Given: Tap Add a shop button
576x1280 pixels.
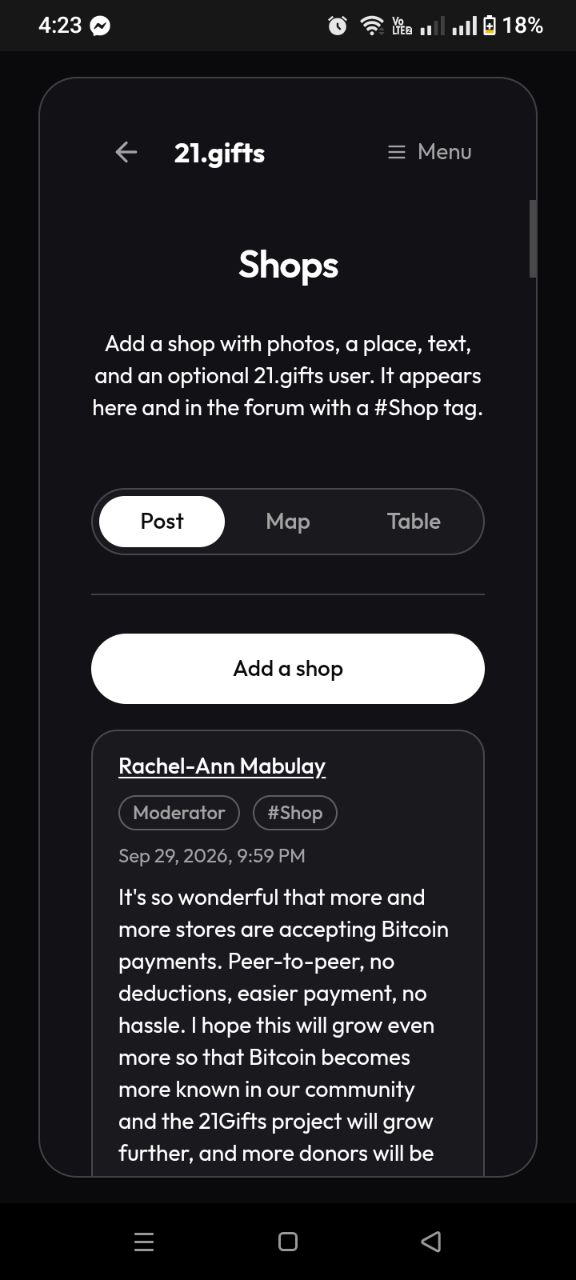Looking at the screenshot, I should (x=288, y=668).
